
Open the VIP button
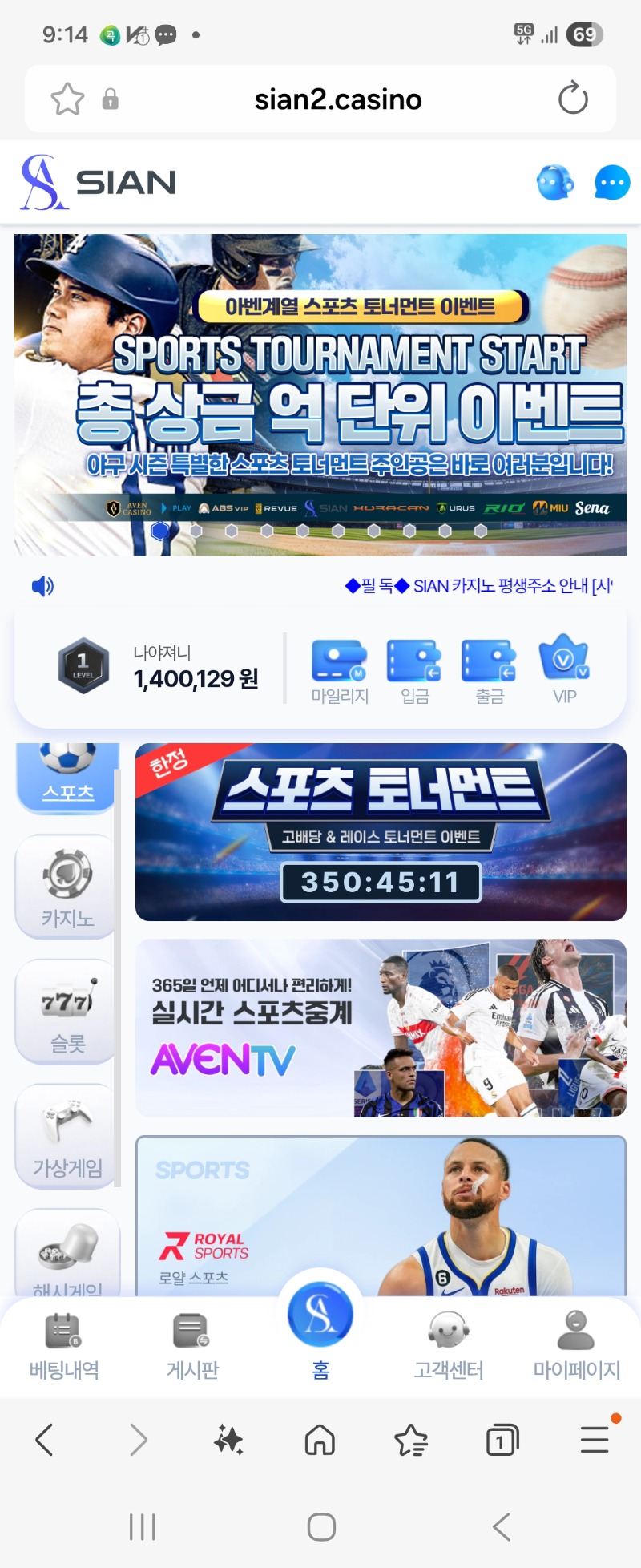coord(564,672)
